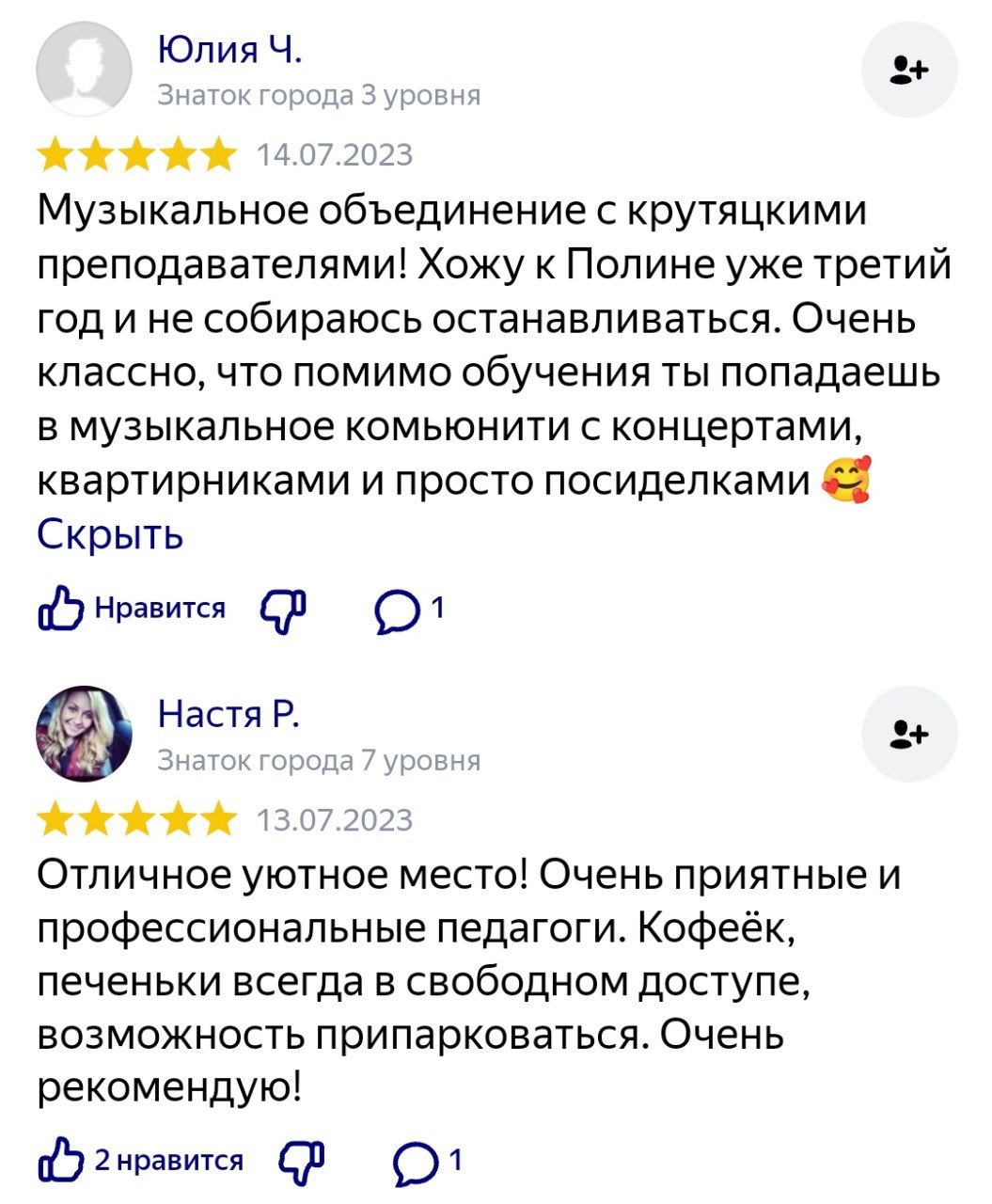992x1204 pixels.
Task: Open Юлия Ч. name link
Action: (229, 49)
